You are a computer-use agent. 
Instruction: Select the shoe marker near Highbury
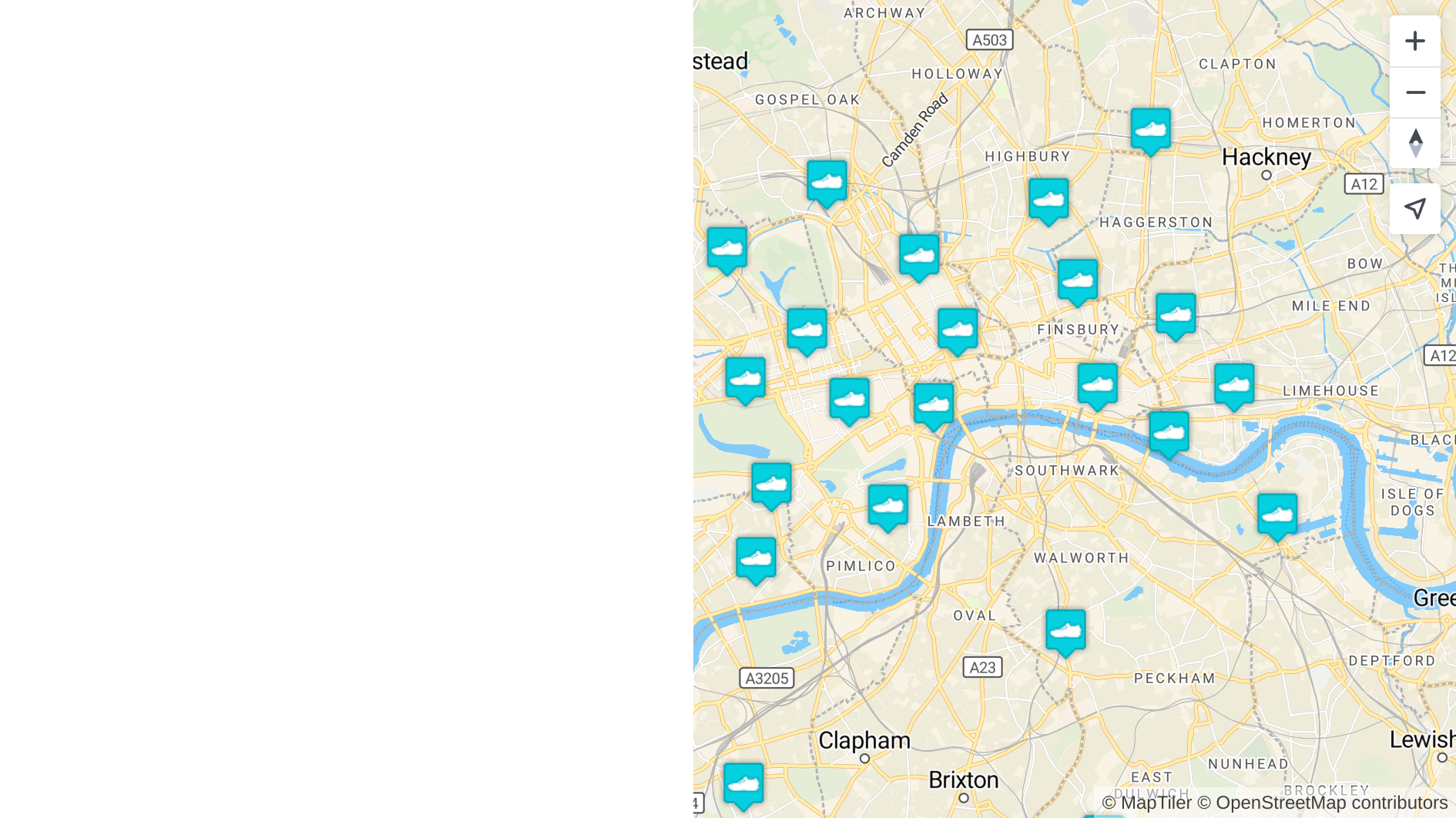point(1048,199)
